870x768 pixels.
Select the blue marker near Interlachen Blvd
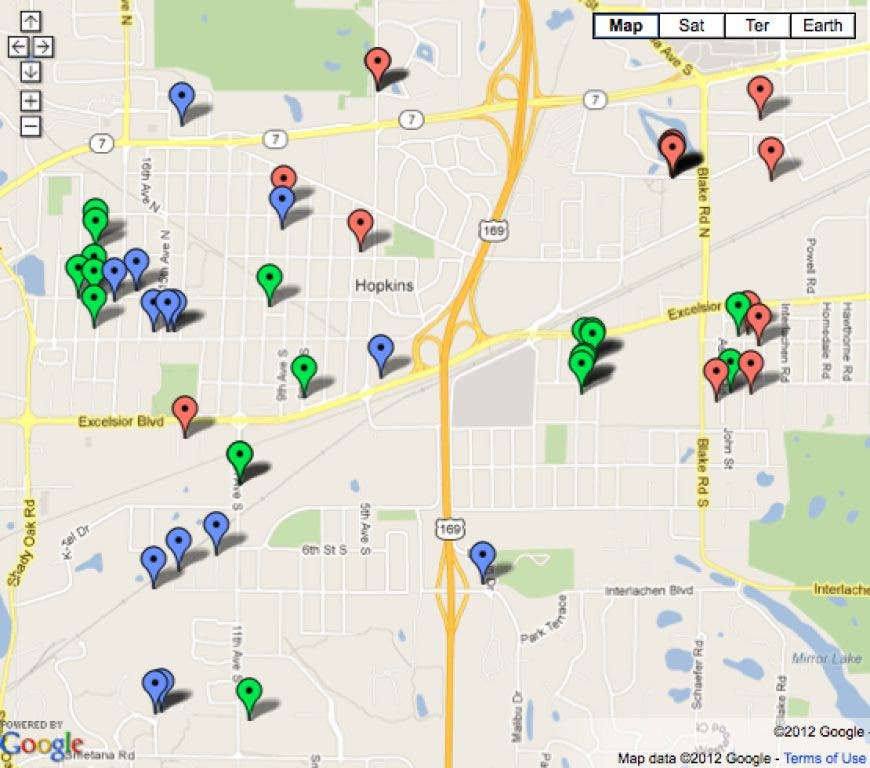point(482,556)
